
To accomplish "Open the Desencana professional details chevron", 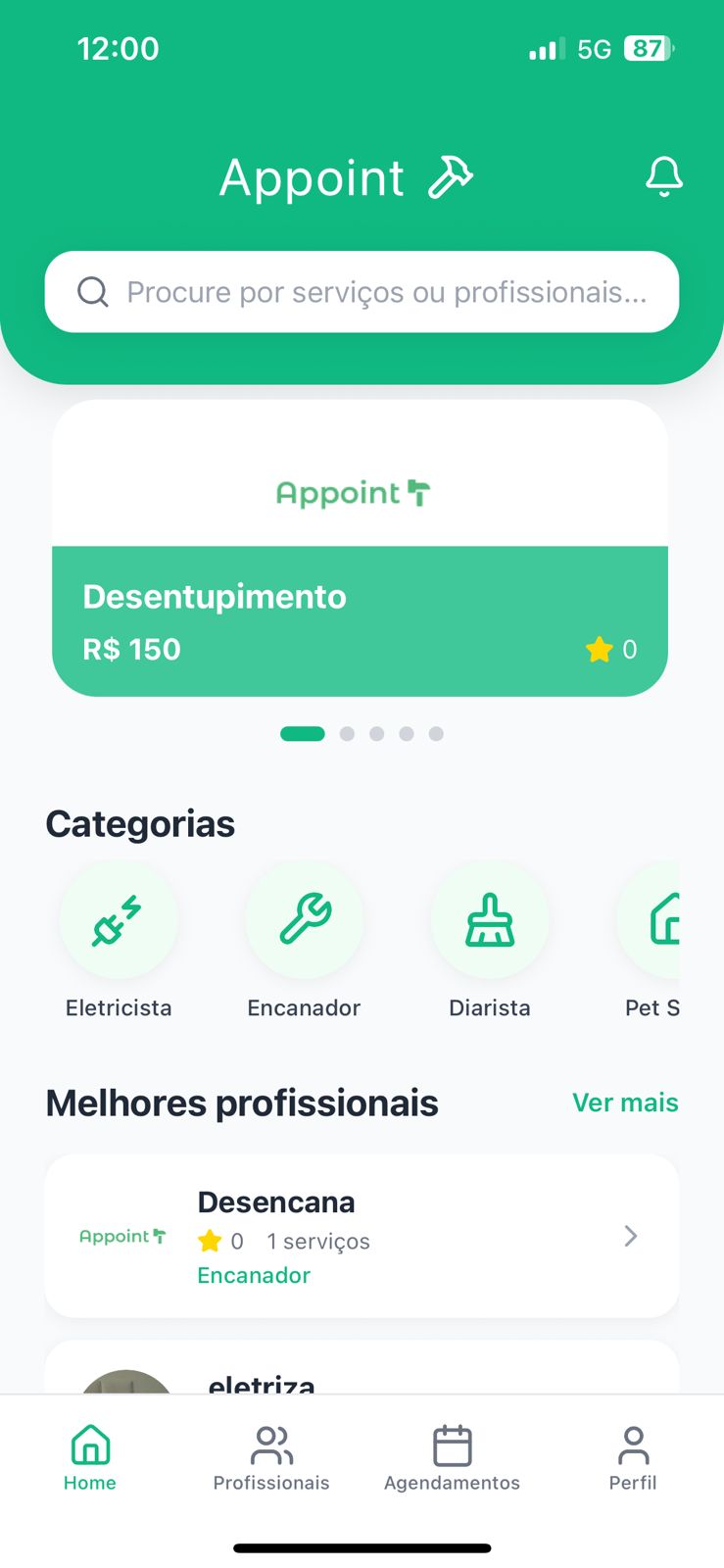I will click(630, 1236).
